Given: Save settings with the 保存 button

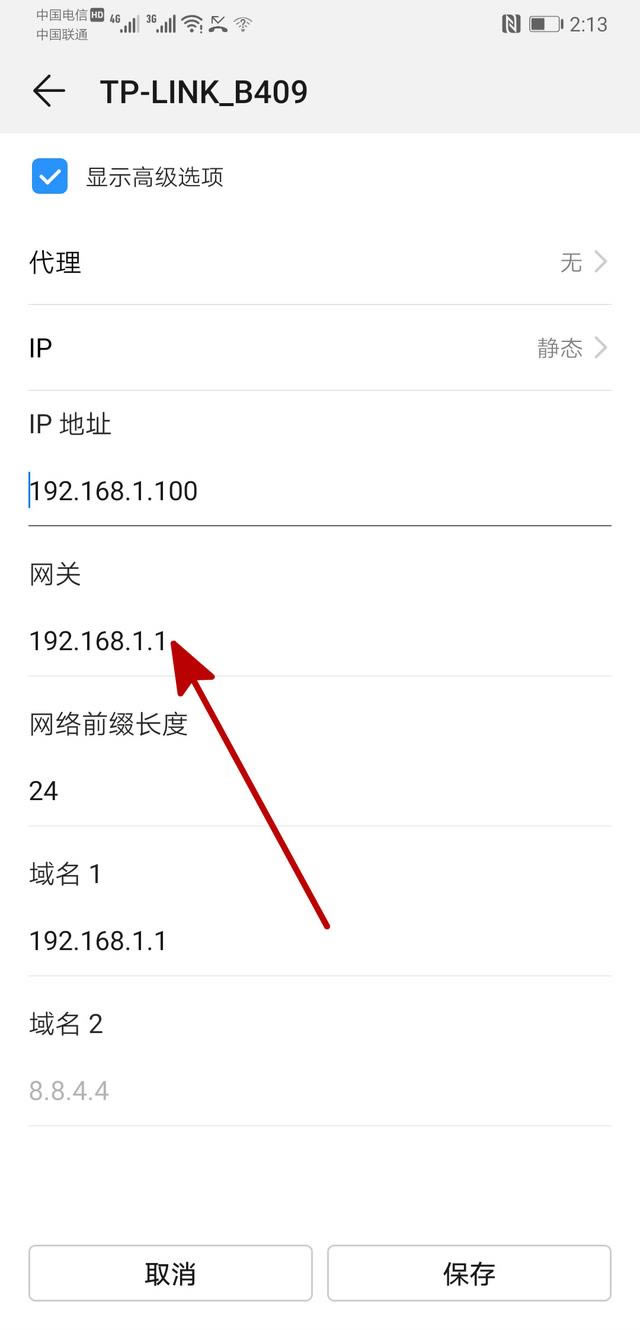Looking at the screenshot, I should [469, 1273].
